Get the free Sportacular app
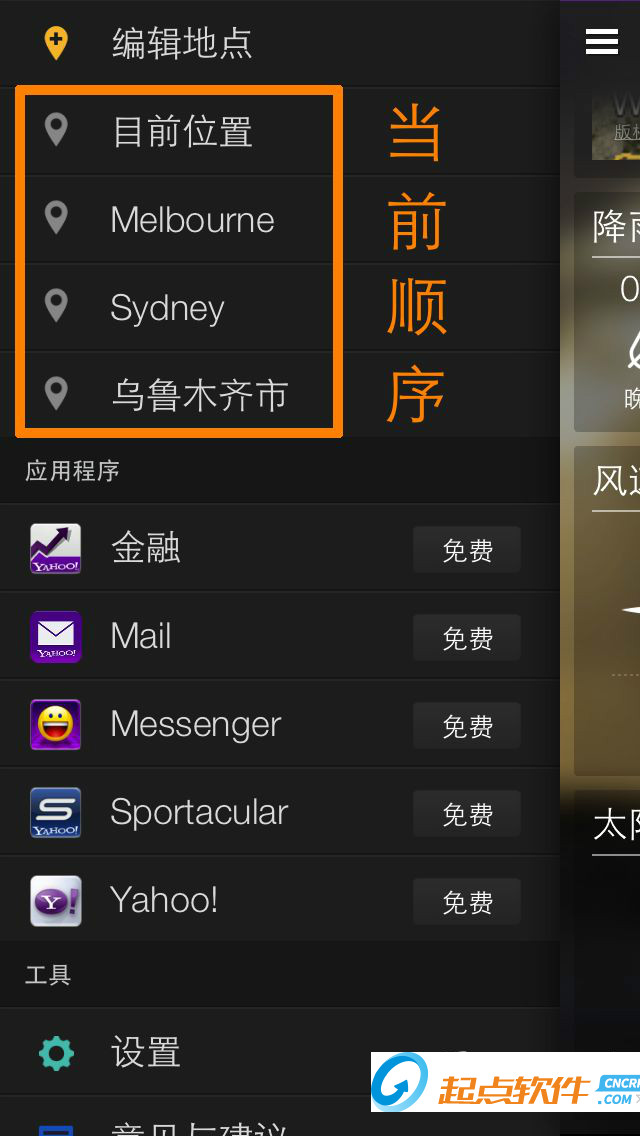 coord(467,814)
